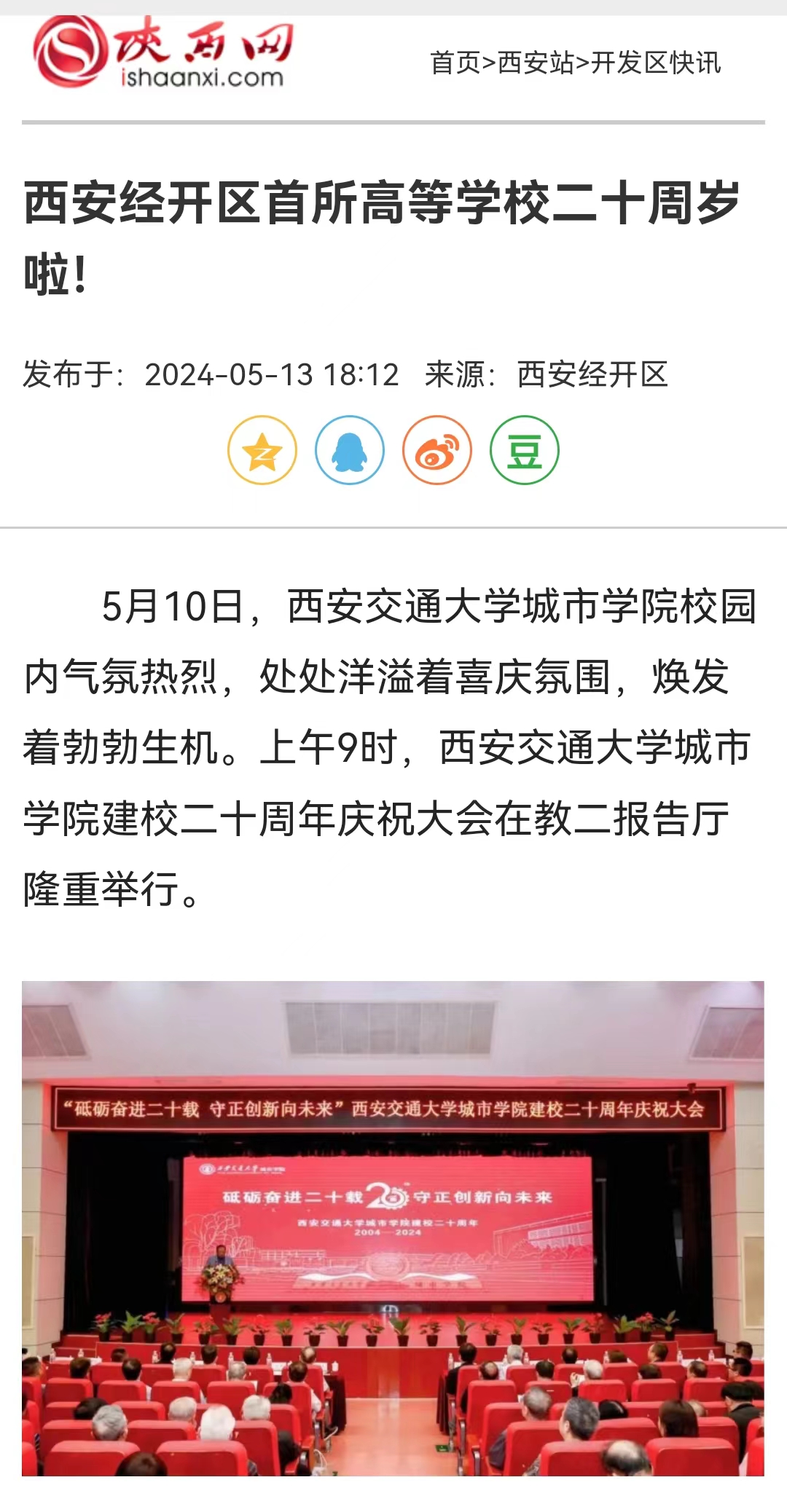787x1512 pixels.
Task: Open 开发区快讯 breadcrumb link
Action: coord(656,63)
